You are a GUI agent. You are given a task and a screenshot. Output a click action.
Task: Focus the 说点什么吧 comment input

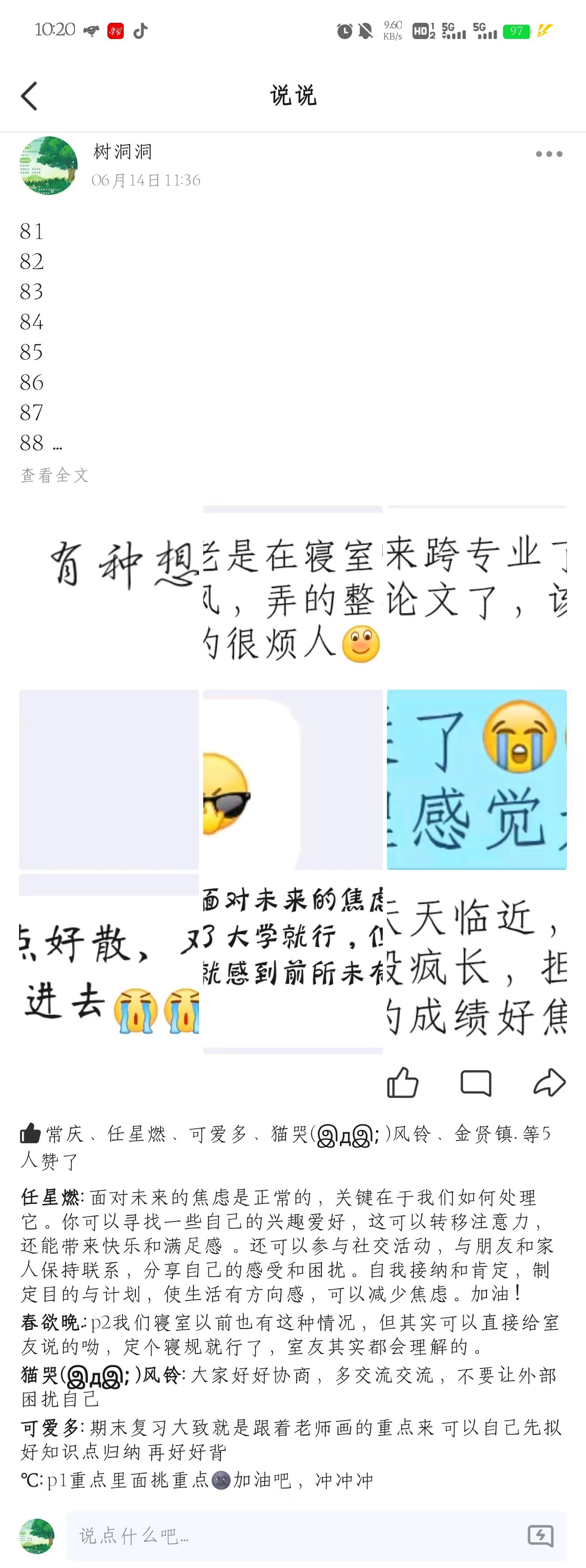(x=292, y=1536)
